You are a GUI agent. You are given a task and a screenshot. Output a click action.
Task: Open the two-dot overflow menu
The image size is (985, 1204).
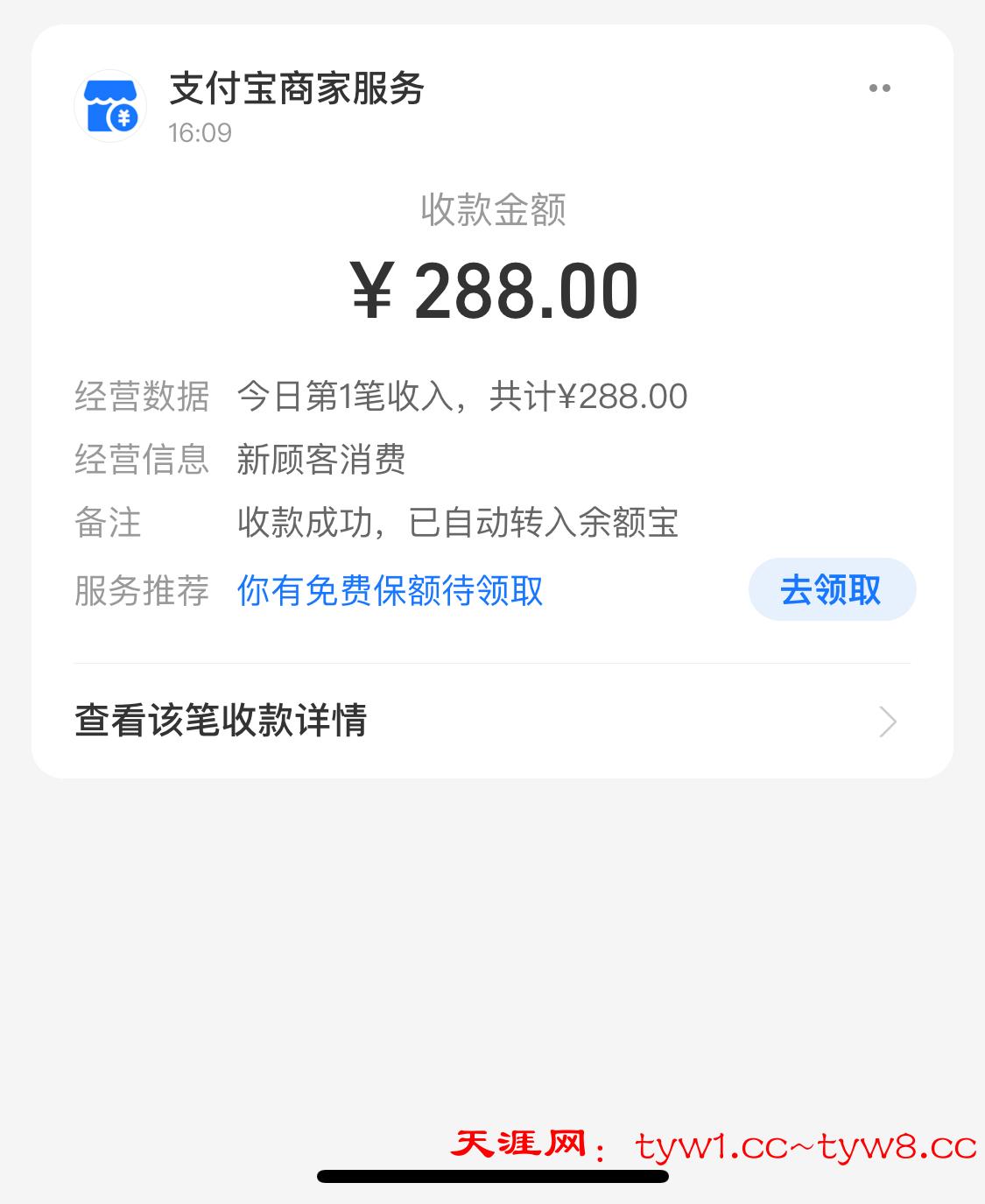[879, 88]
